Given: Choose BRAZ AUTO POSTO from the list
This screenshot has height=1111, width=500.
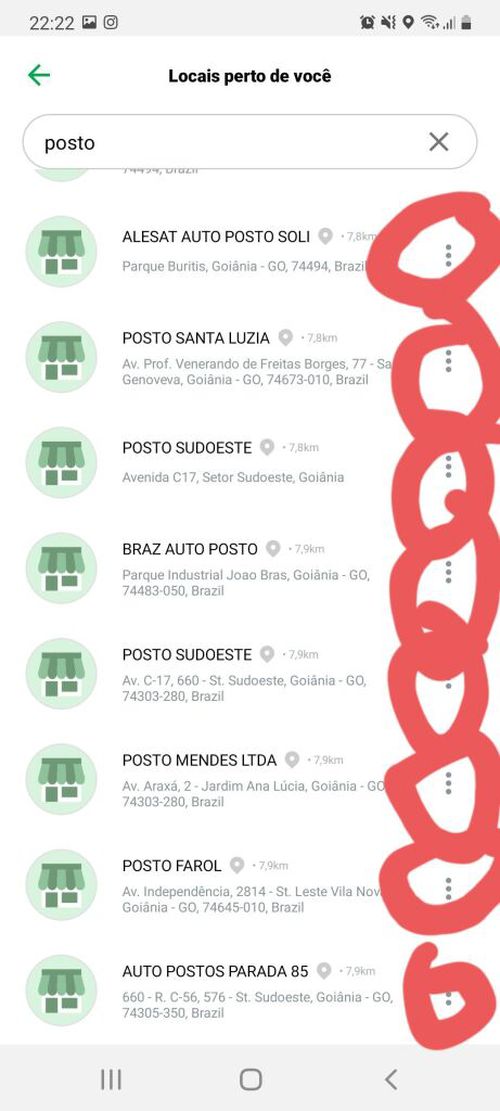Looking at the screenshot, I should click(234, 568).
